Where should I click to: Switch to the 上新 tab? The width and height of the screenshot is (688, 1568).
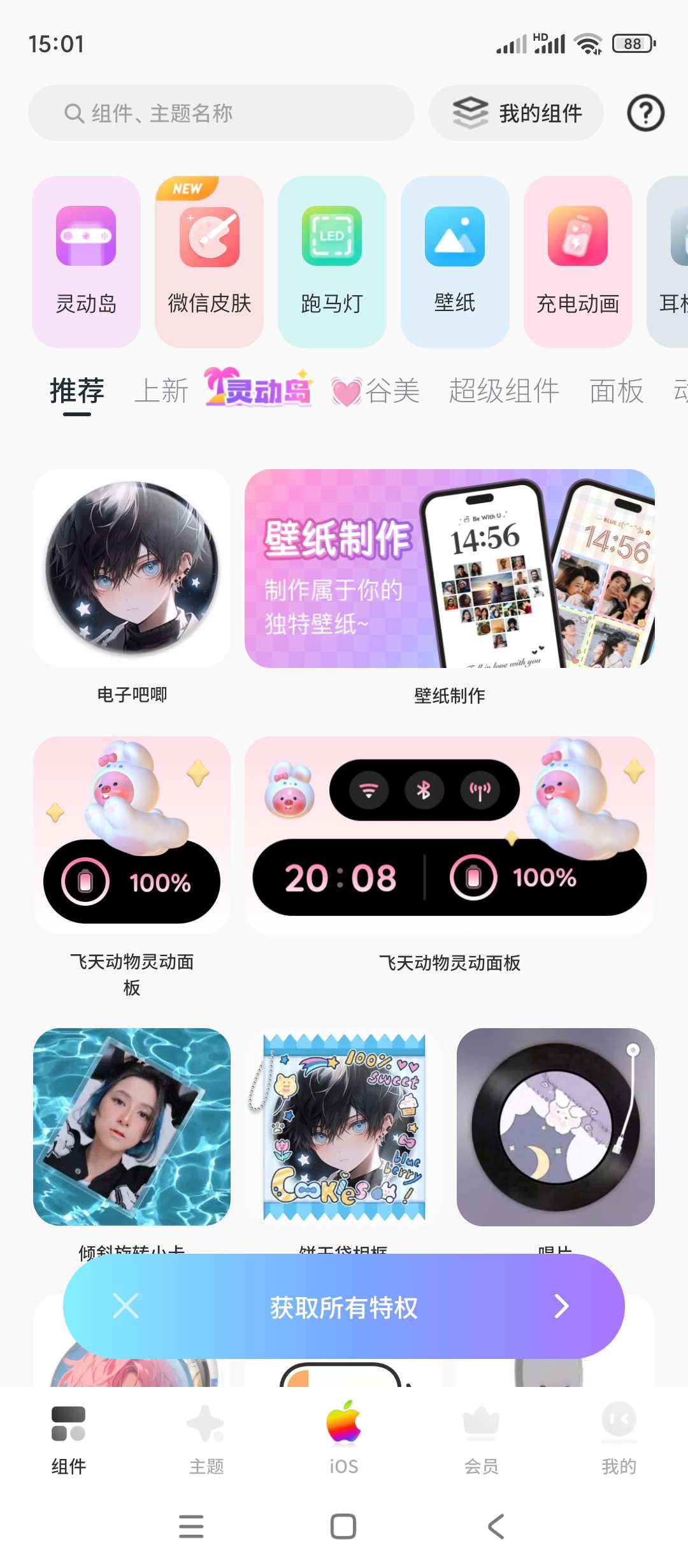(161, 391)
